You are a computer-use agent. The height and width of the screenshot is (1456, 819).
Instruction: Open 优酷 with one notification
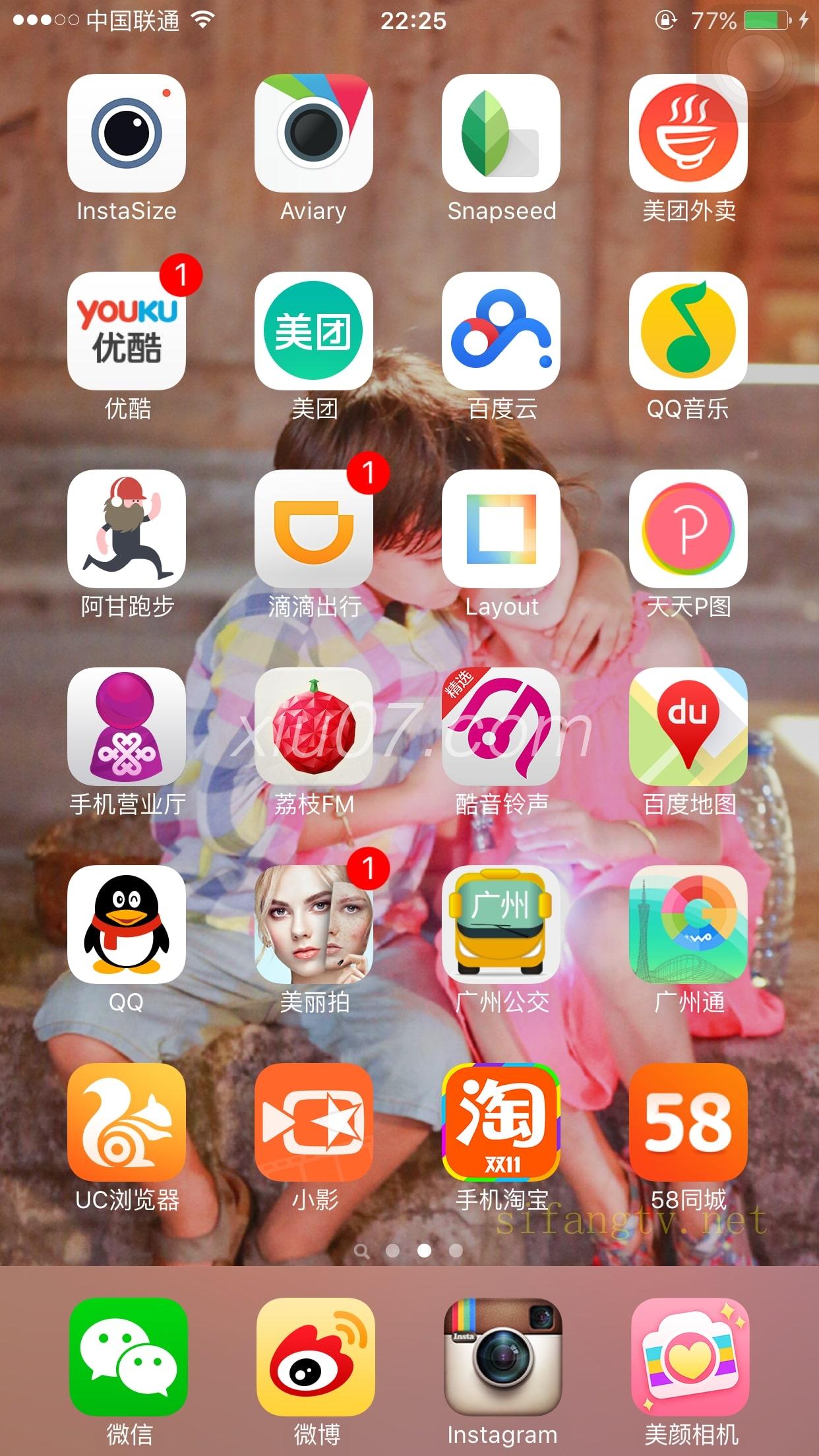(127, 331)
